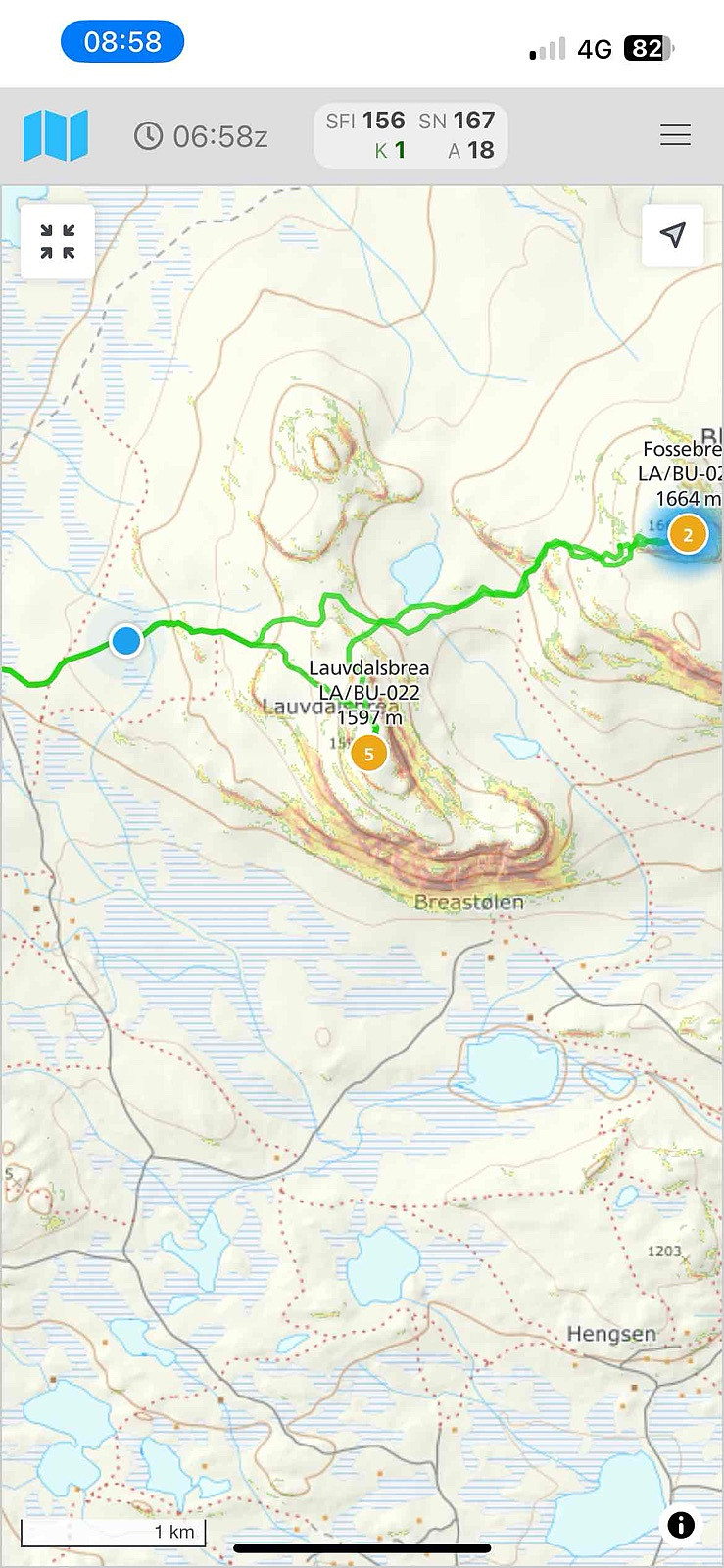Tap the 06:58z UTC clock

coord(201,136)
